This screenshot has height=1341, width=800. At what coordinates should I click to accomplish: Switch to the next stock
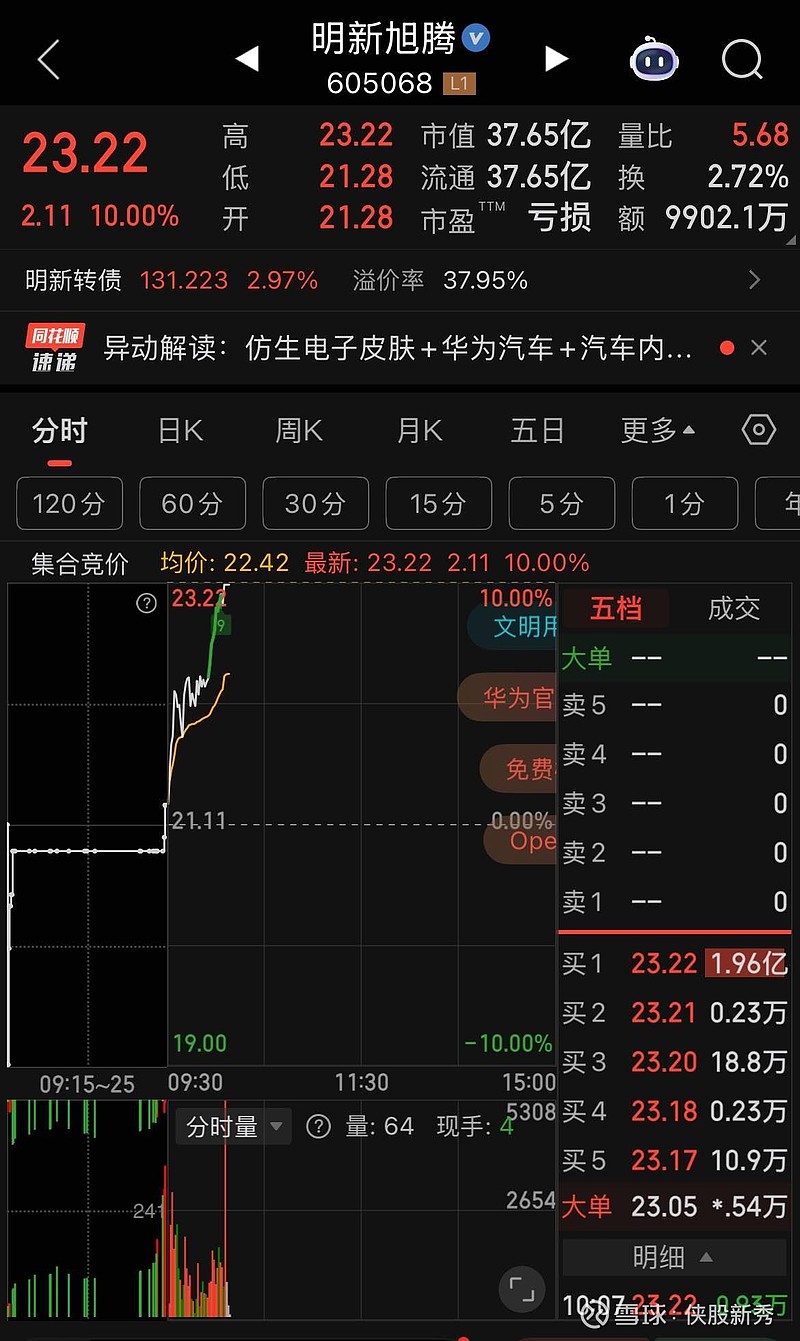pyautogui.click(x=556, y=59)
